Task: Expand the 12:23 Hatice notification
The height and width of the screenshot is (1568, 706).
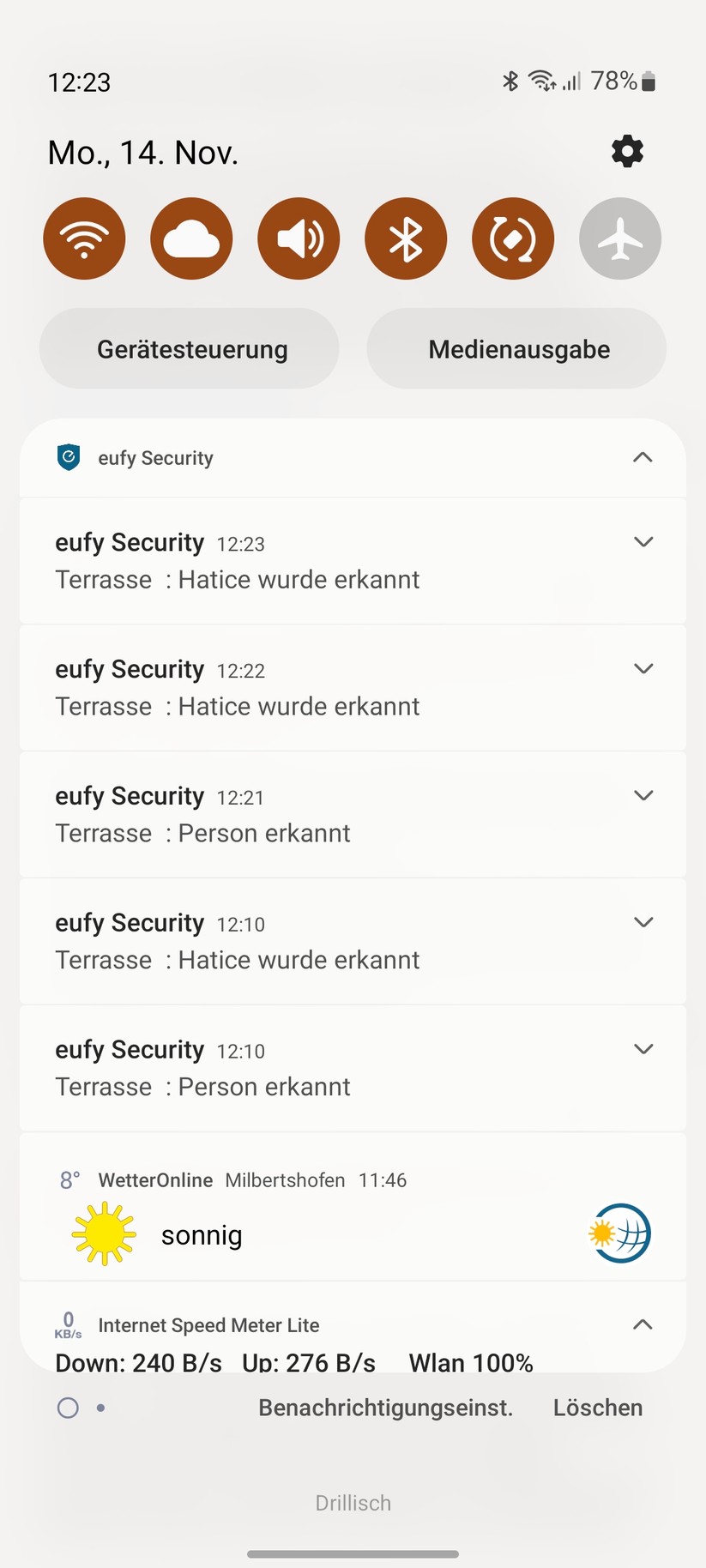Action: [643, 541]
